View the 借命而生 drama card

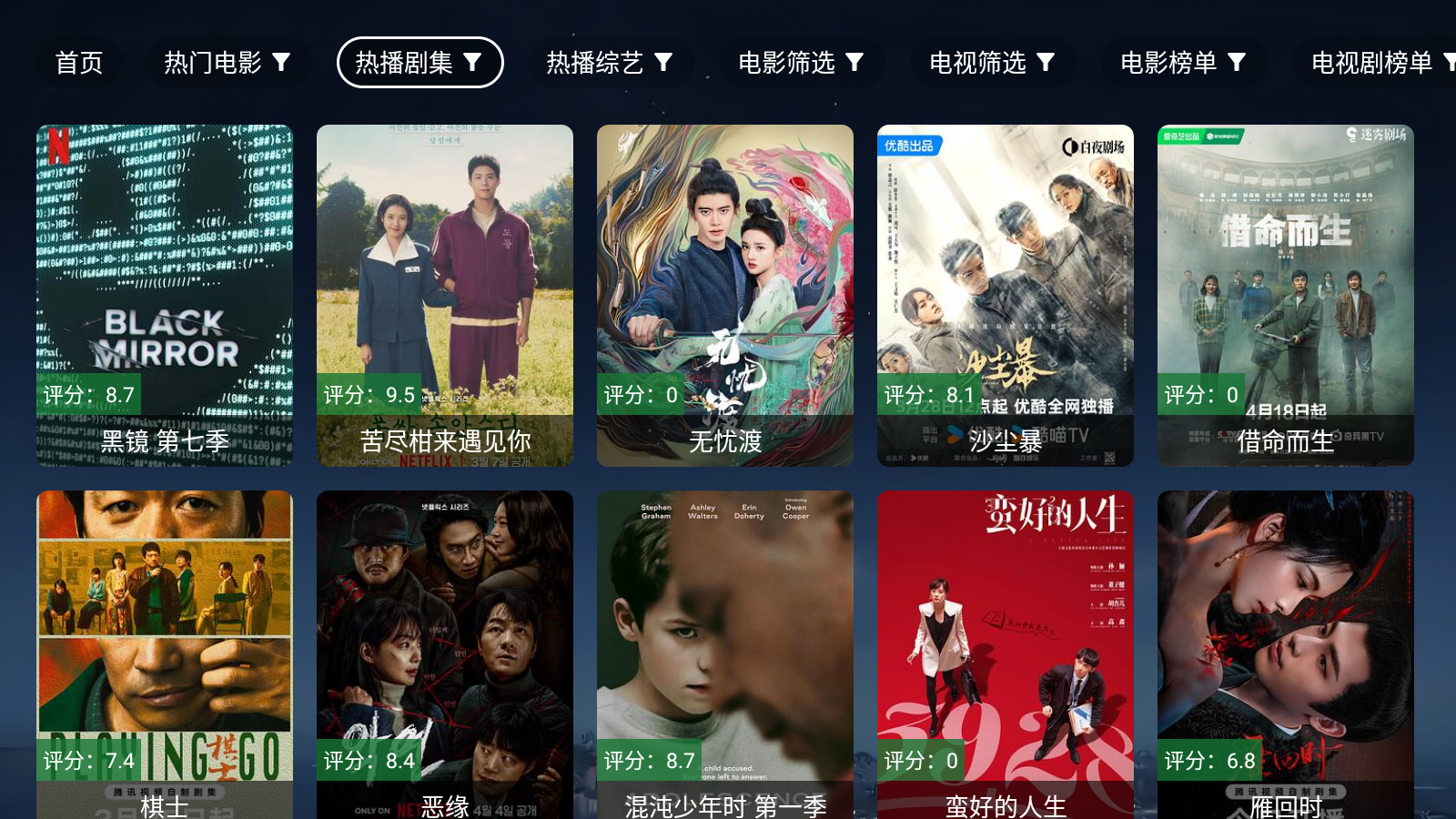pyautogui.click(x=1286, y=296)
